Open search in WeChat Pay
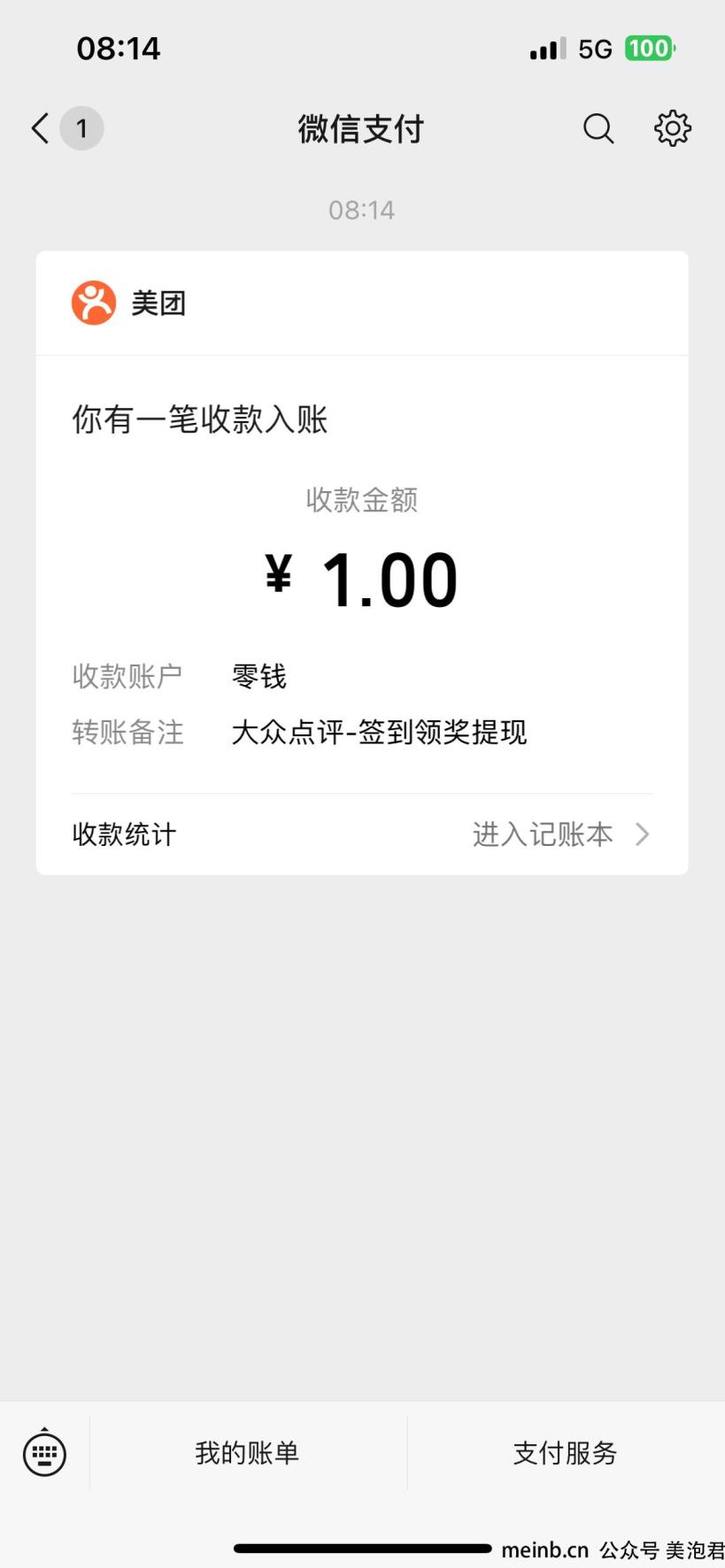 coord(598,128)
